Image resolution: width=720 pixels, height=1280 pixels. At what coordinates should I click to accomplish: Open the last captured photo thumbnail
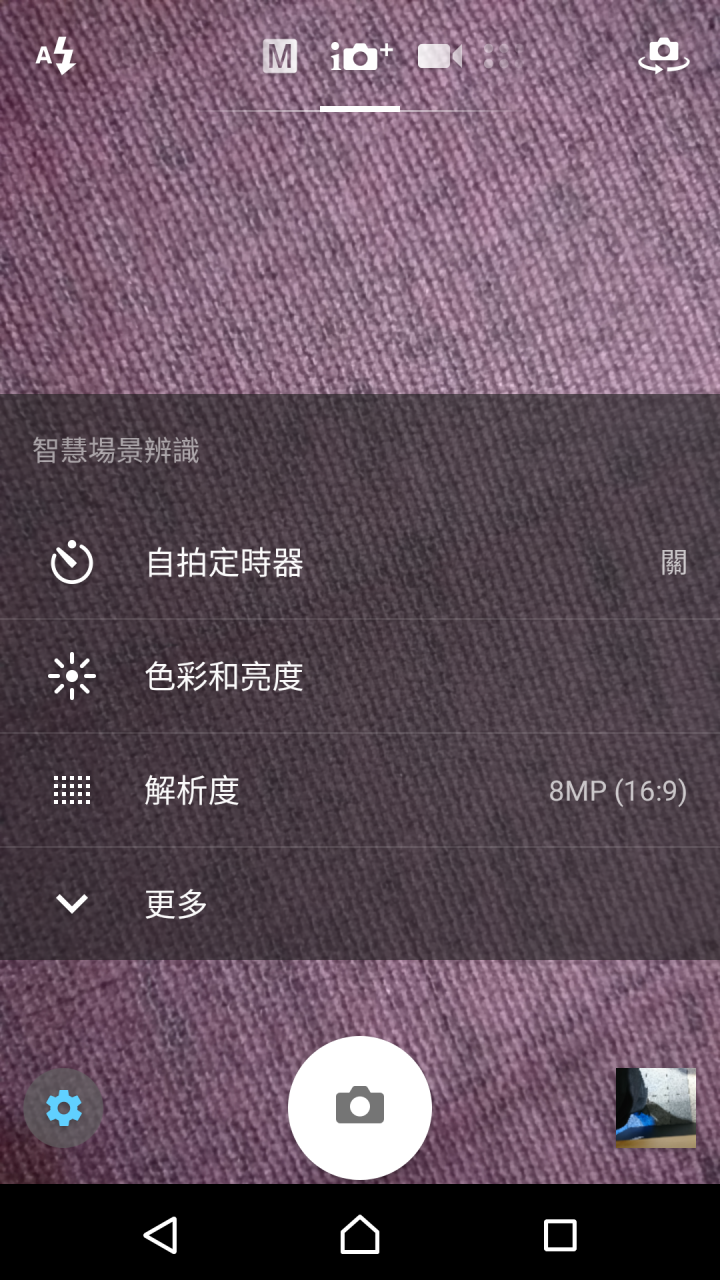coord(655,1107)
